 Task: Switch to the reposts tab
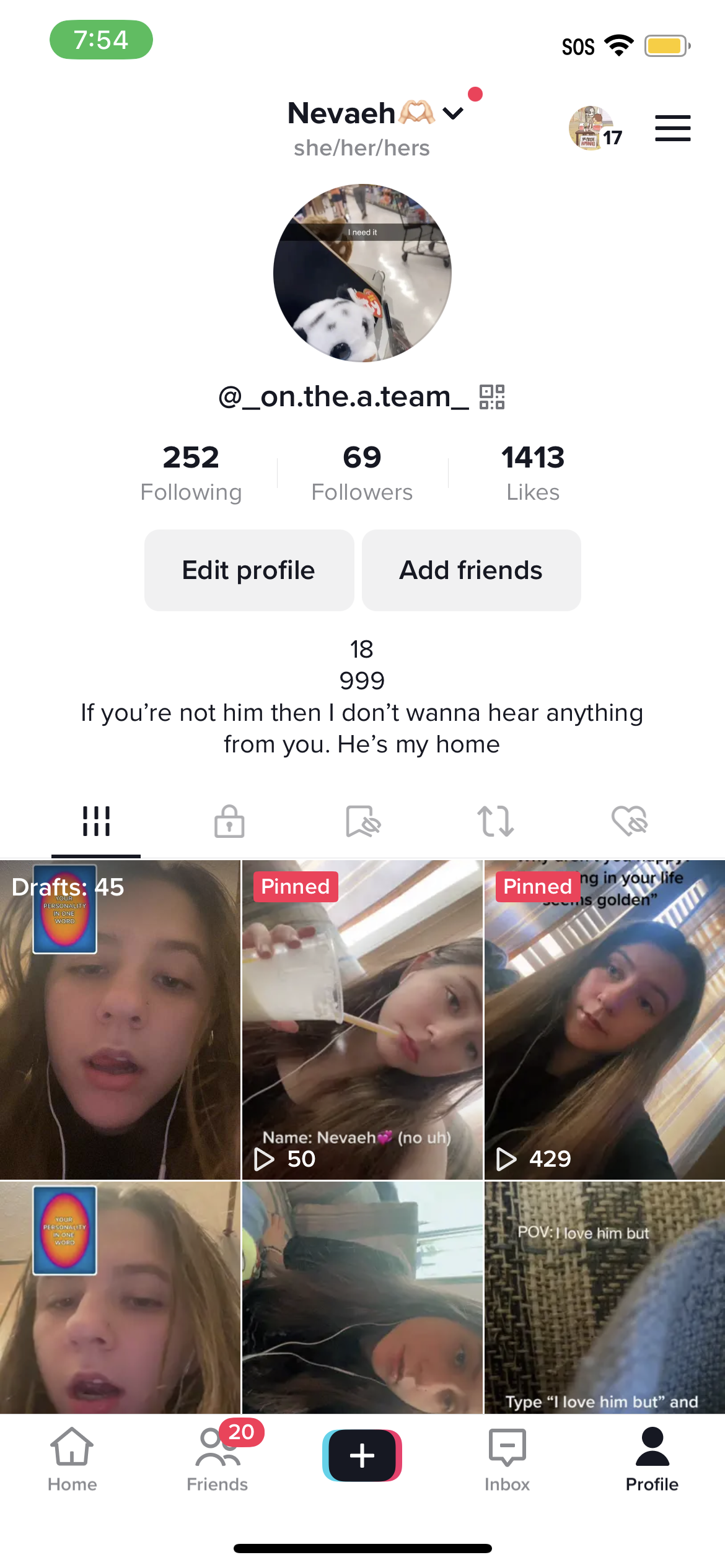point(496,821)
